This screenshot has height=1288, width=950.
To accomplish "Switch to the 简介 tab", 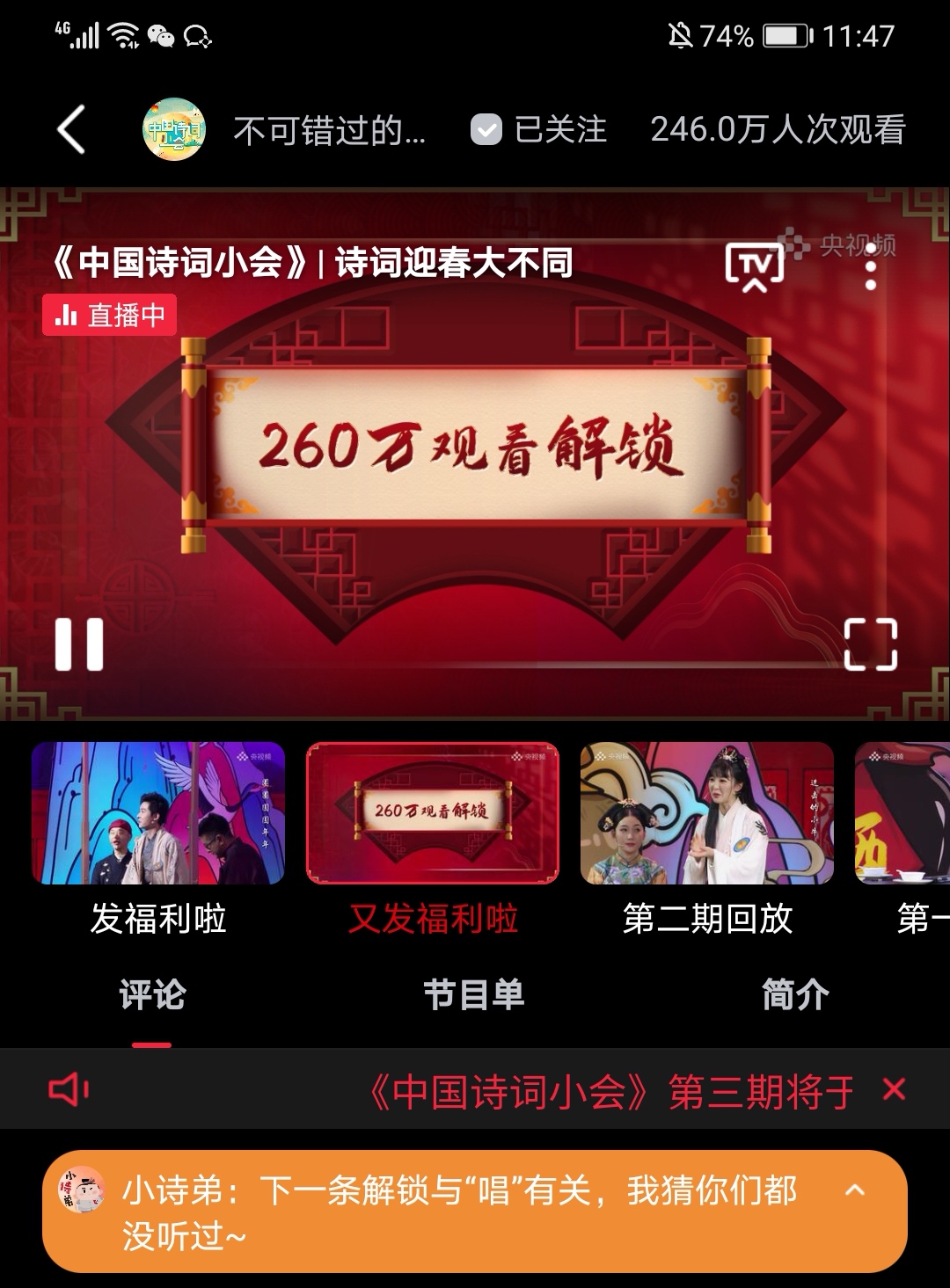I will coord(795,996).
